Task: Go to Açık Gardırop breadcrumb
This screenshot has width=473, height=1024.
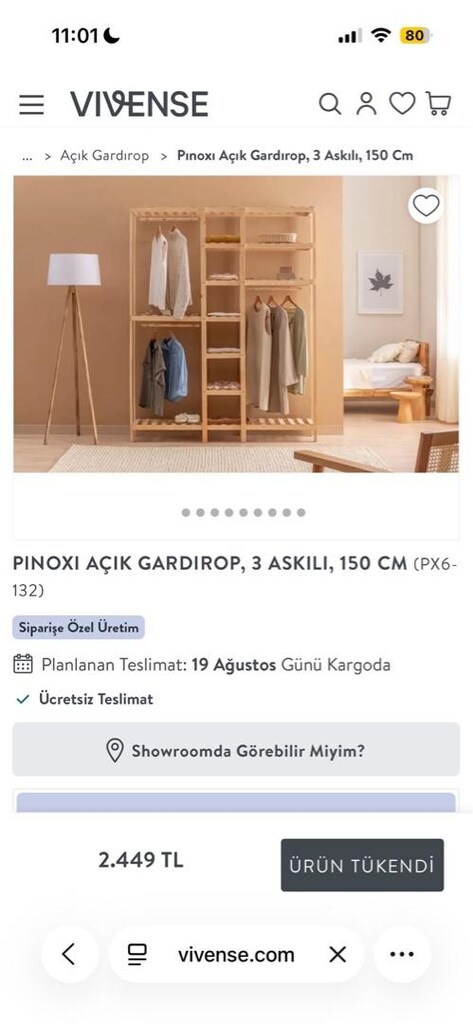Action: (x=105, y=155)
